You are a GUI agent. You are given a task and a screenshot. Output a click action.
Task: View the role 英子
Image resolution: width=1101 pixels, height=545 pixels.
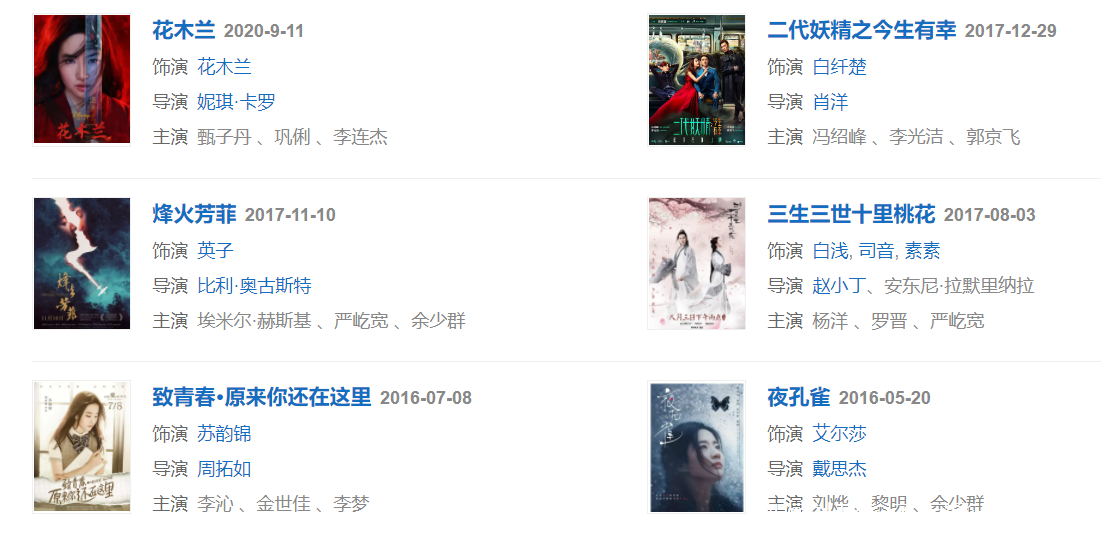click(x=215, y=250)
